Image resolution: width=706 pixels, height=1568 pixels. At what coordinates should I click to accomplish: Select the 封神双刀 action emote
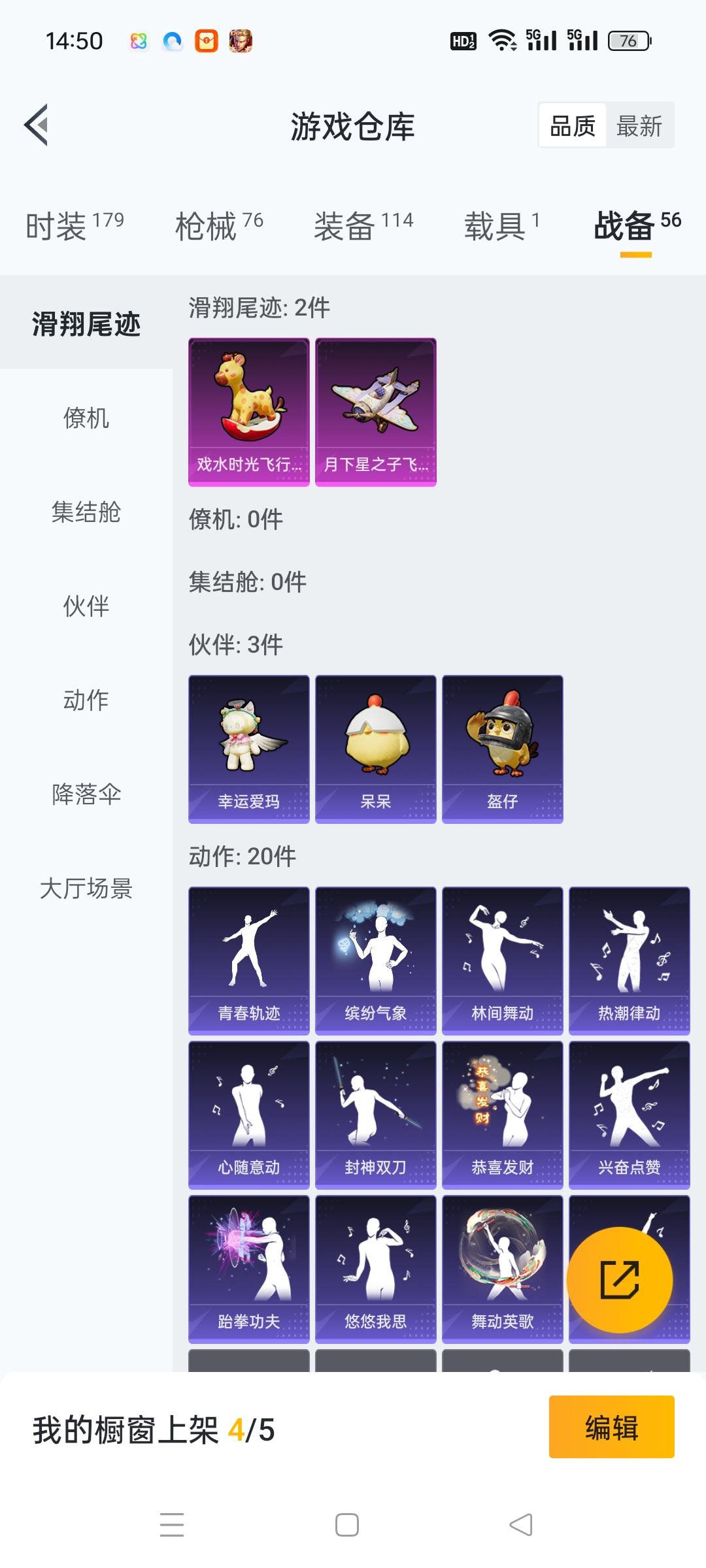click(x=375, y=1115)
